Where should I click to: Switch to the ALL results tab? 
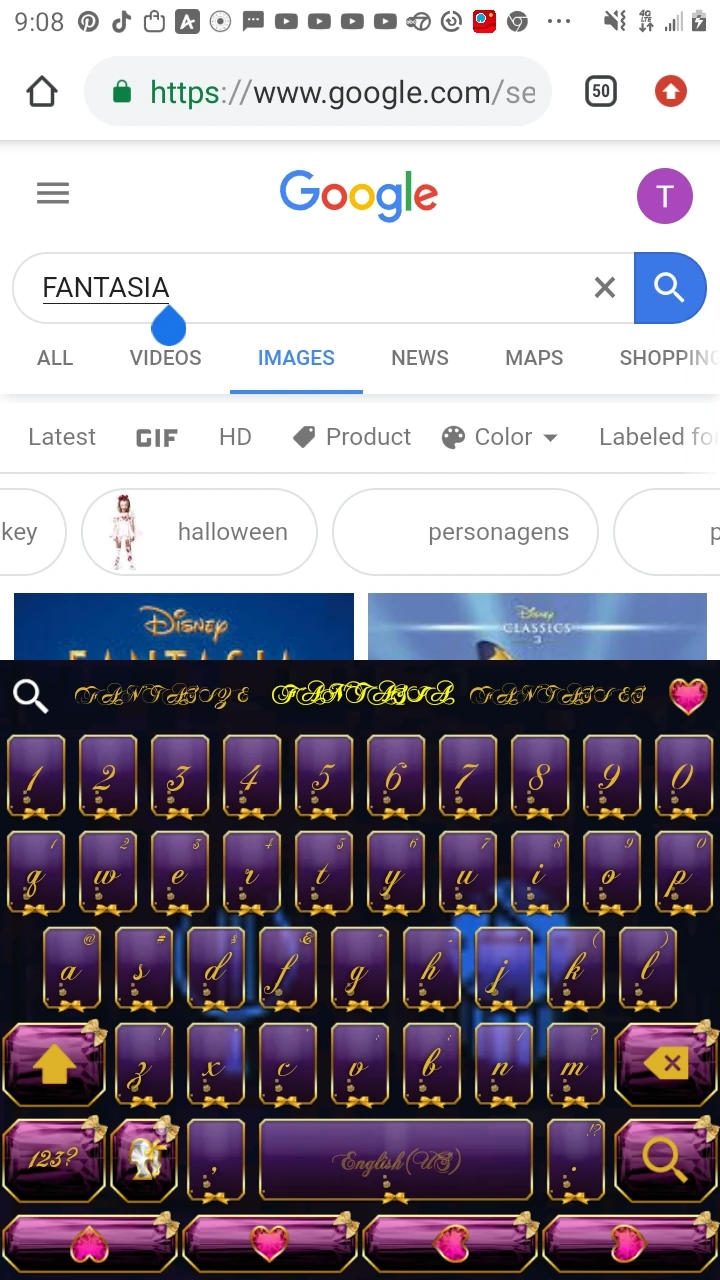pos(55,358)
